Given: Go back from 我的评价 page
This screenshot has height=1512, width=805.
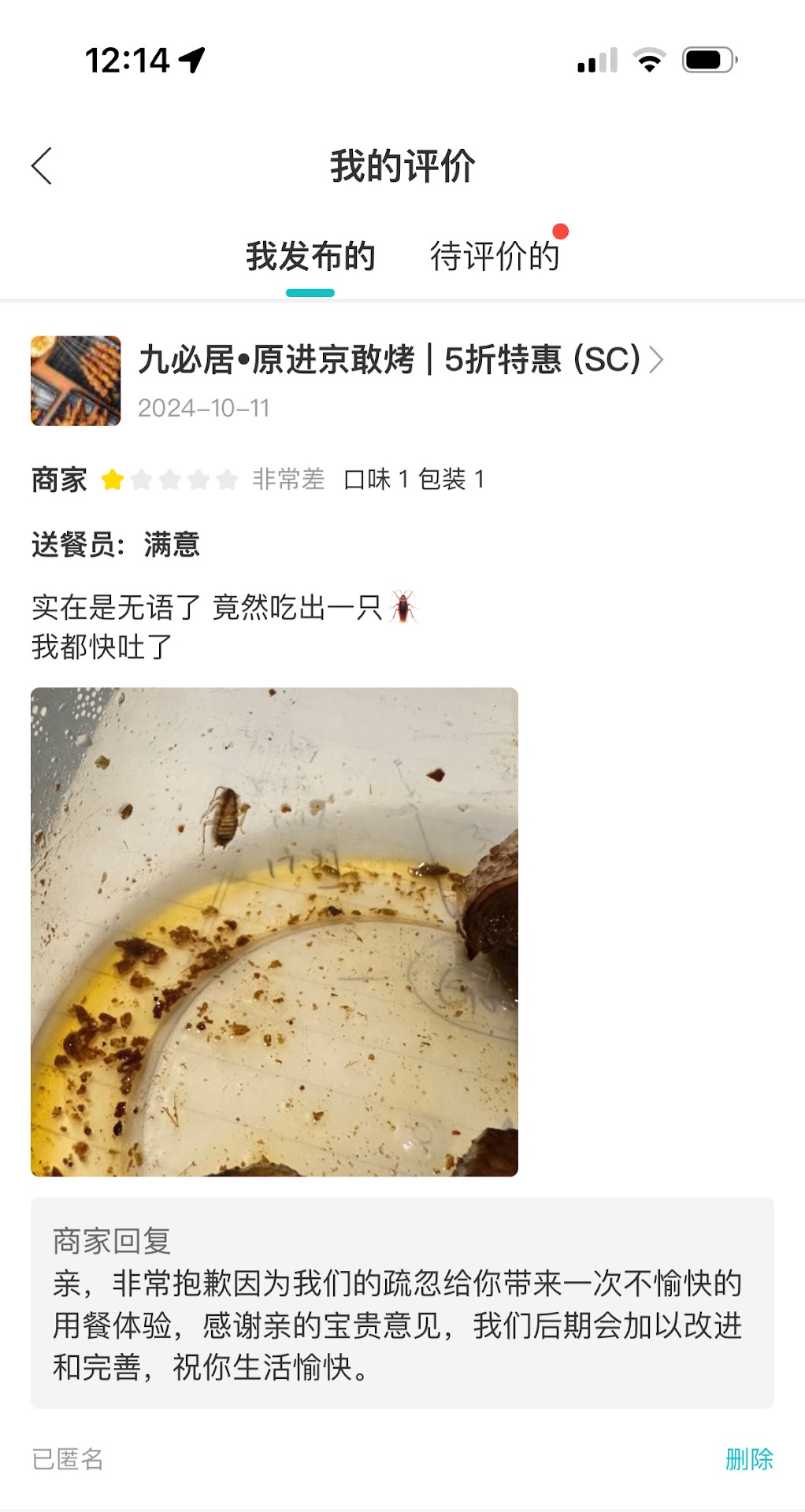Looking at the screenshot, I should point(43,166).
